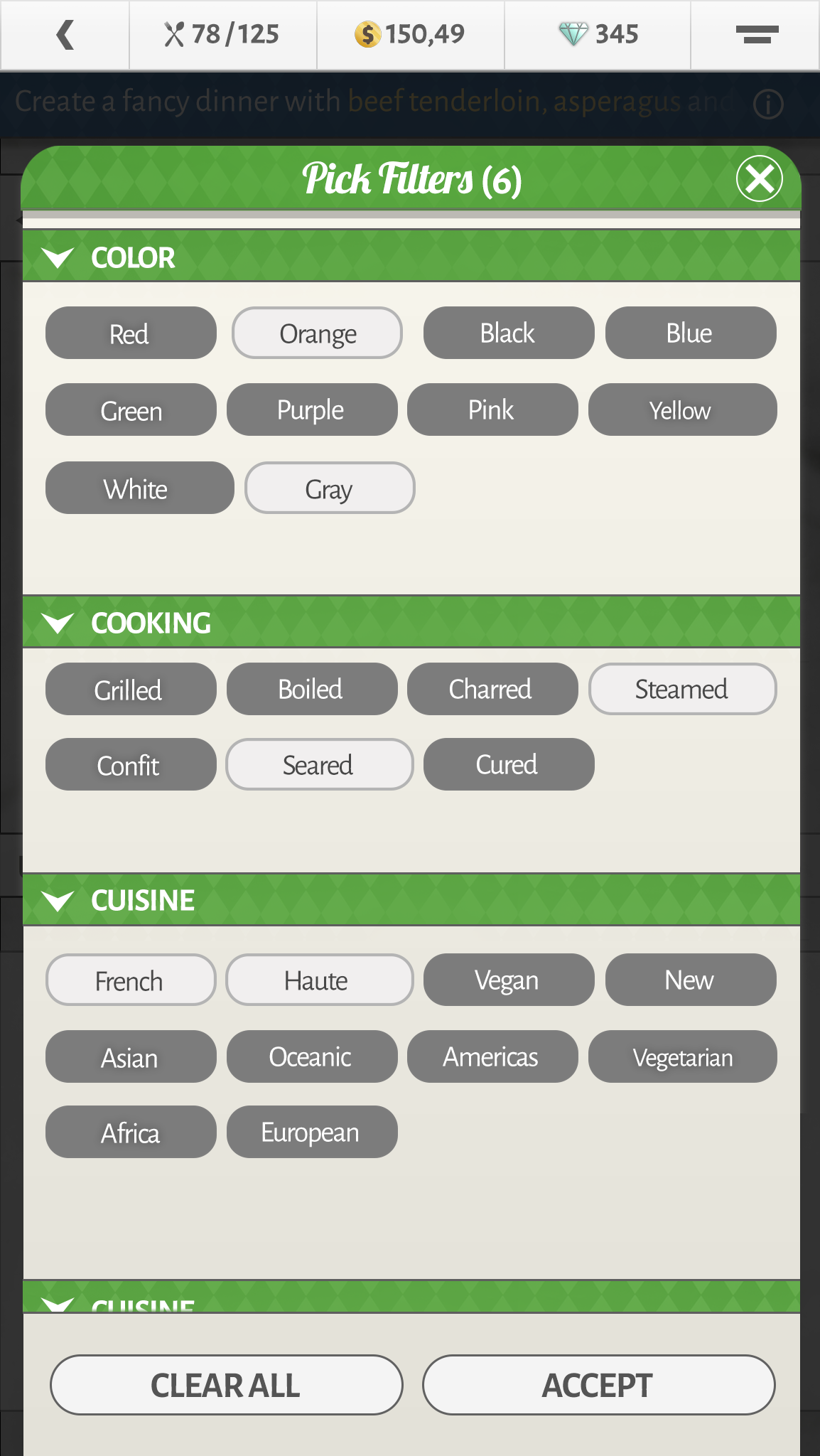Add the Green color filter
Screen dimensions: 820x1456
(131, 410)
